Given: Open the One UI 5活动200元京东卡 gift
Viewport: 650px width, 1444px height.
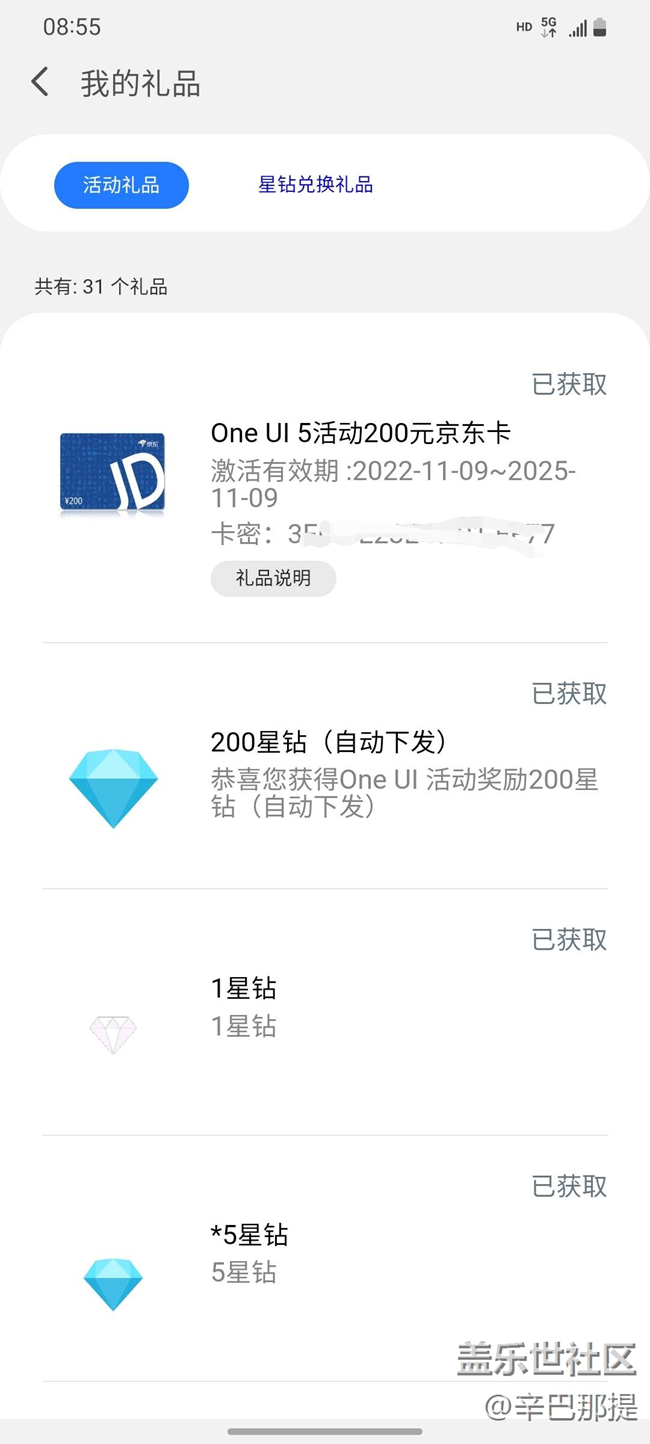Looking at the screenshot, I should 360,433.
